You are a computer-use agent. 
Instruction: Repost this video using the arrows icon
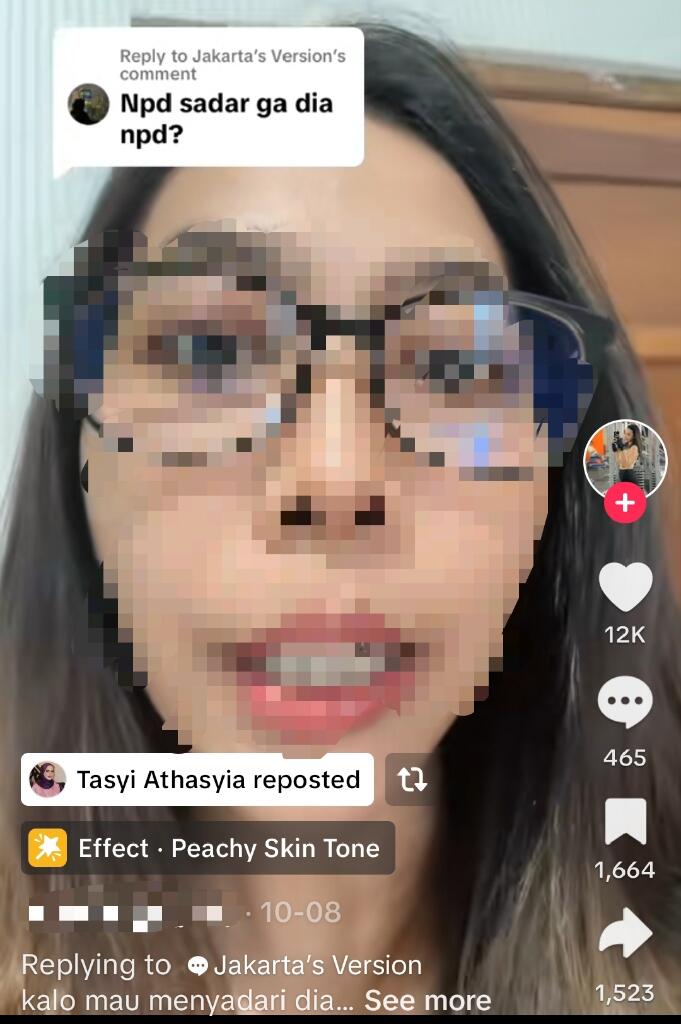coord(412,780)
